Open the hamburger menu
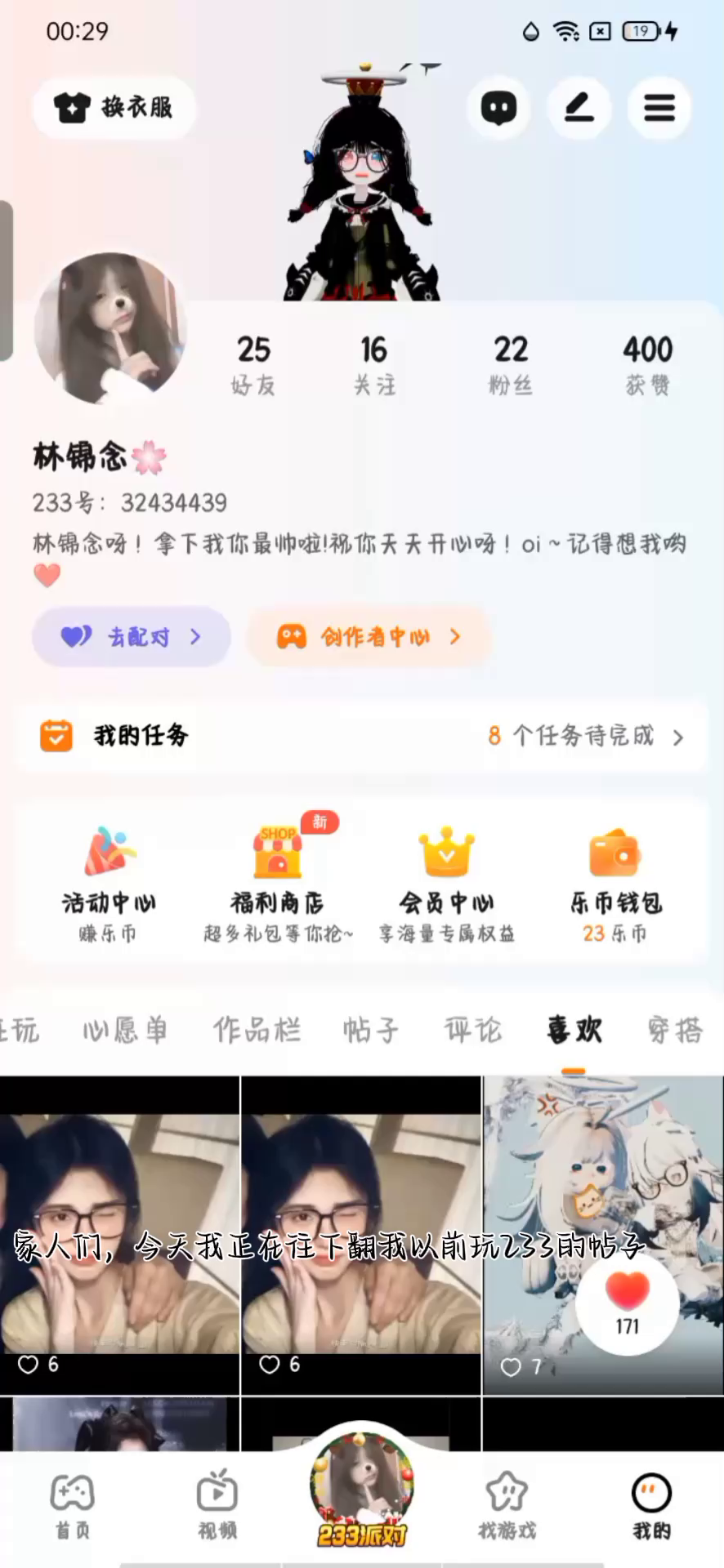This screenshot has height=1568, width=724. (x=659, y=108)
